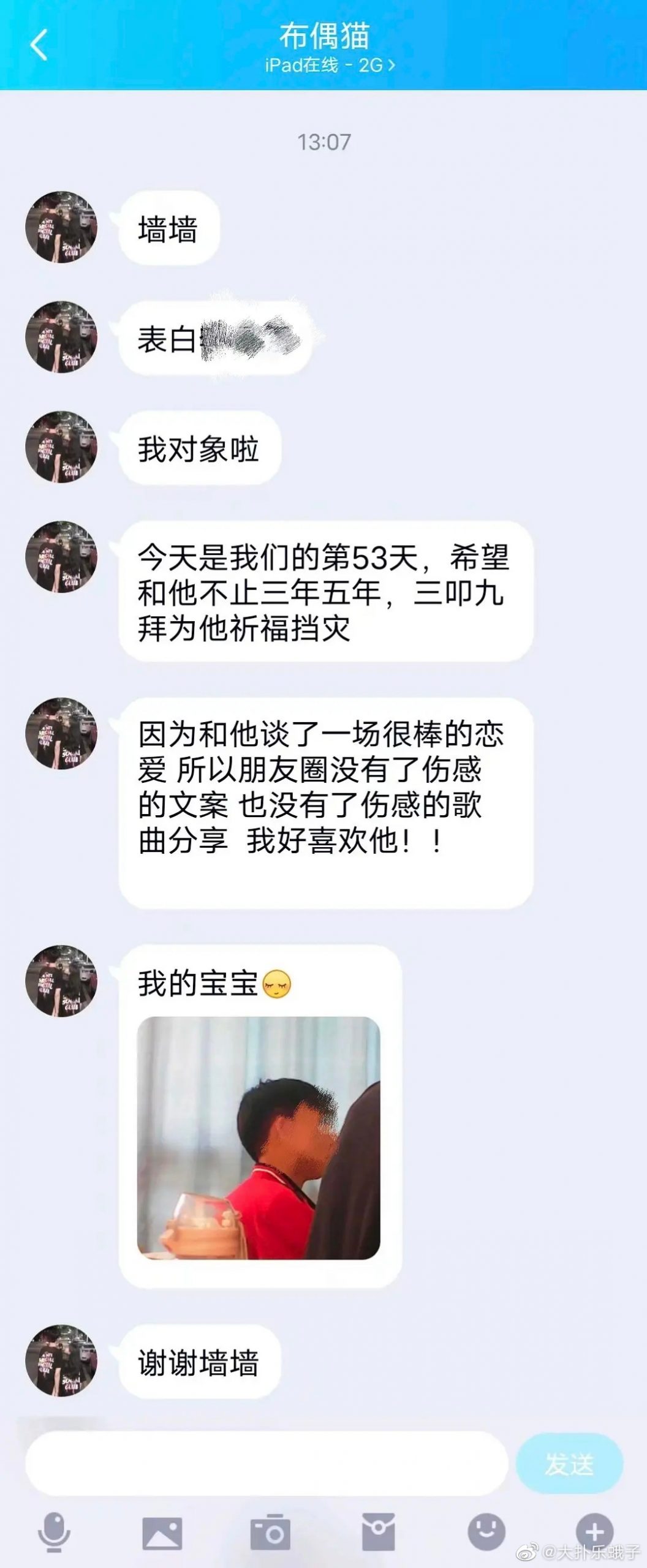Image resolution: width=647 pixels, height=1568 pixels.
Task: Open the iPad在线 status details under 布偶猫
Action: coord(329,65)
